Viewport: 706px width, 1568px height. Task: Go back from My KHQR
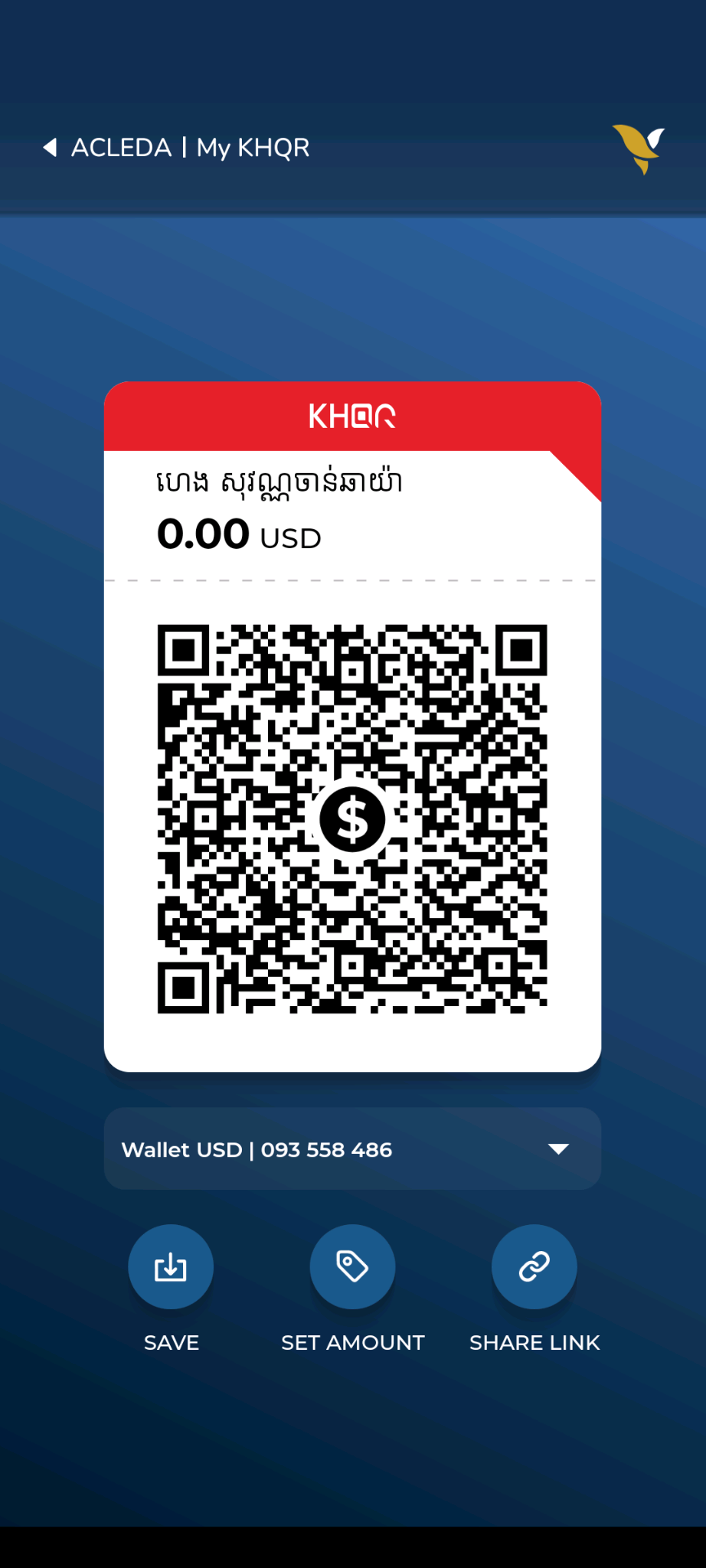[x=51, y=148]
